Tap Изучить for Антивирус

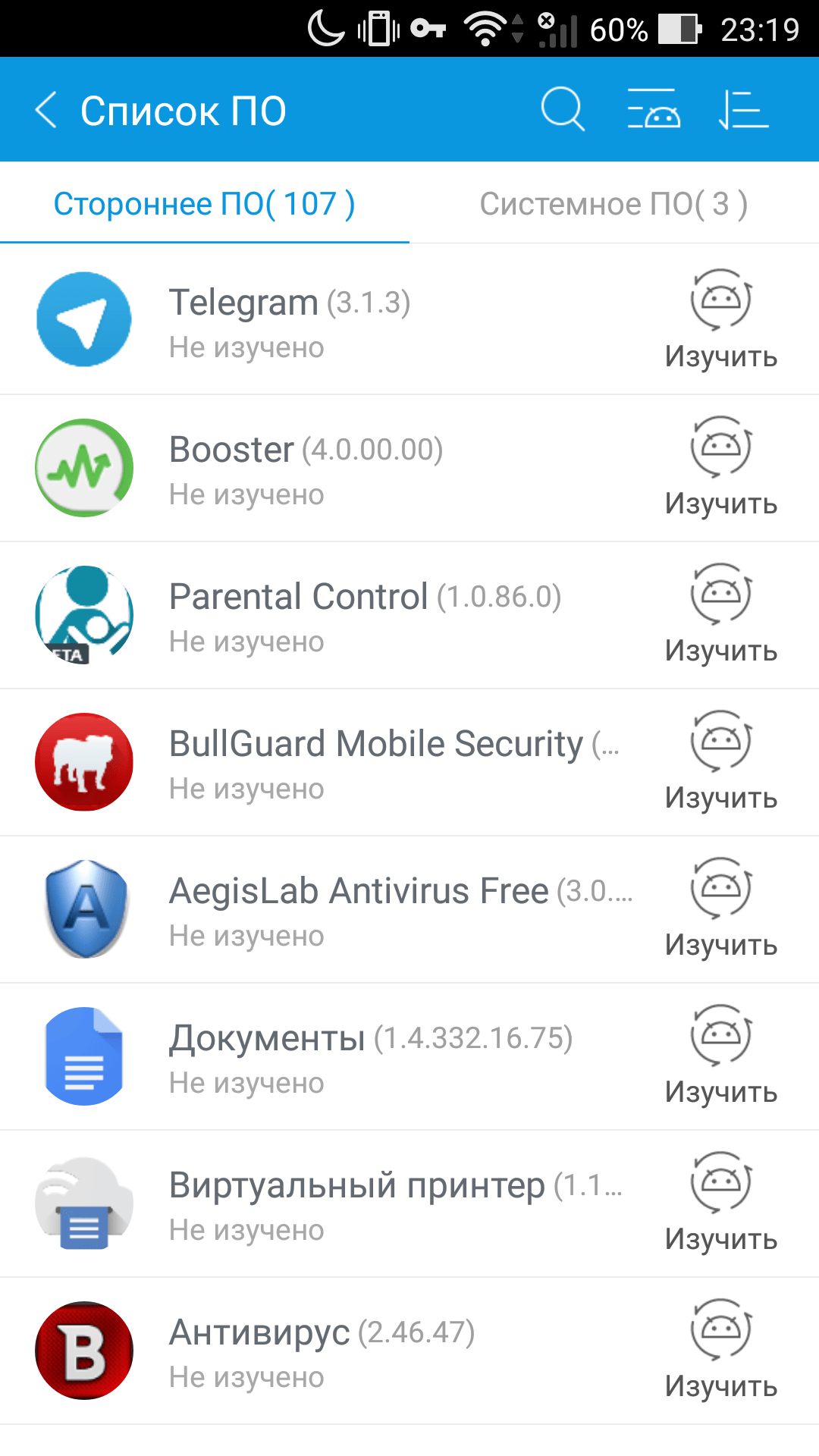pyautogui.click(x=720, y=1350)
